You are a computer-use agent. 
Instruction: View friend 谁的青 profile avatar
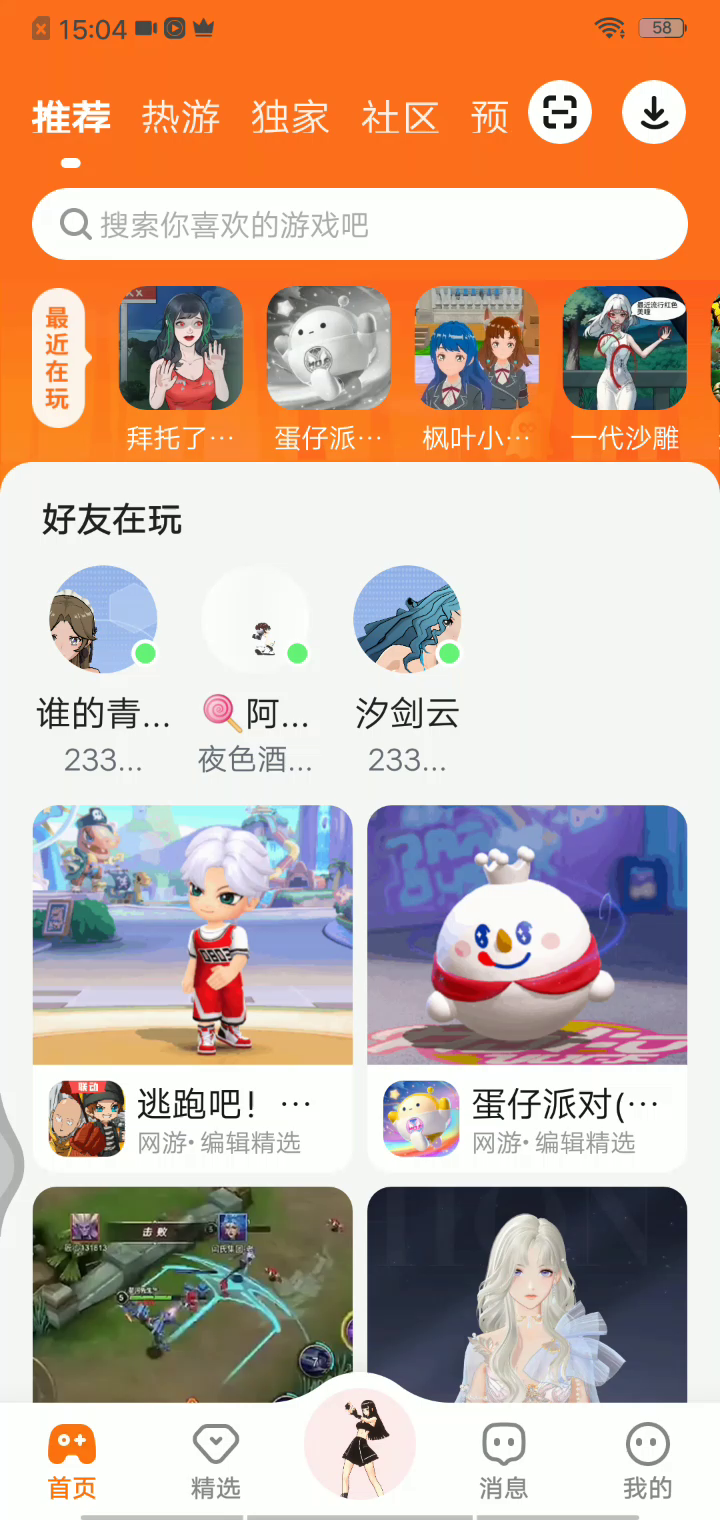tap(103, 620)
